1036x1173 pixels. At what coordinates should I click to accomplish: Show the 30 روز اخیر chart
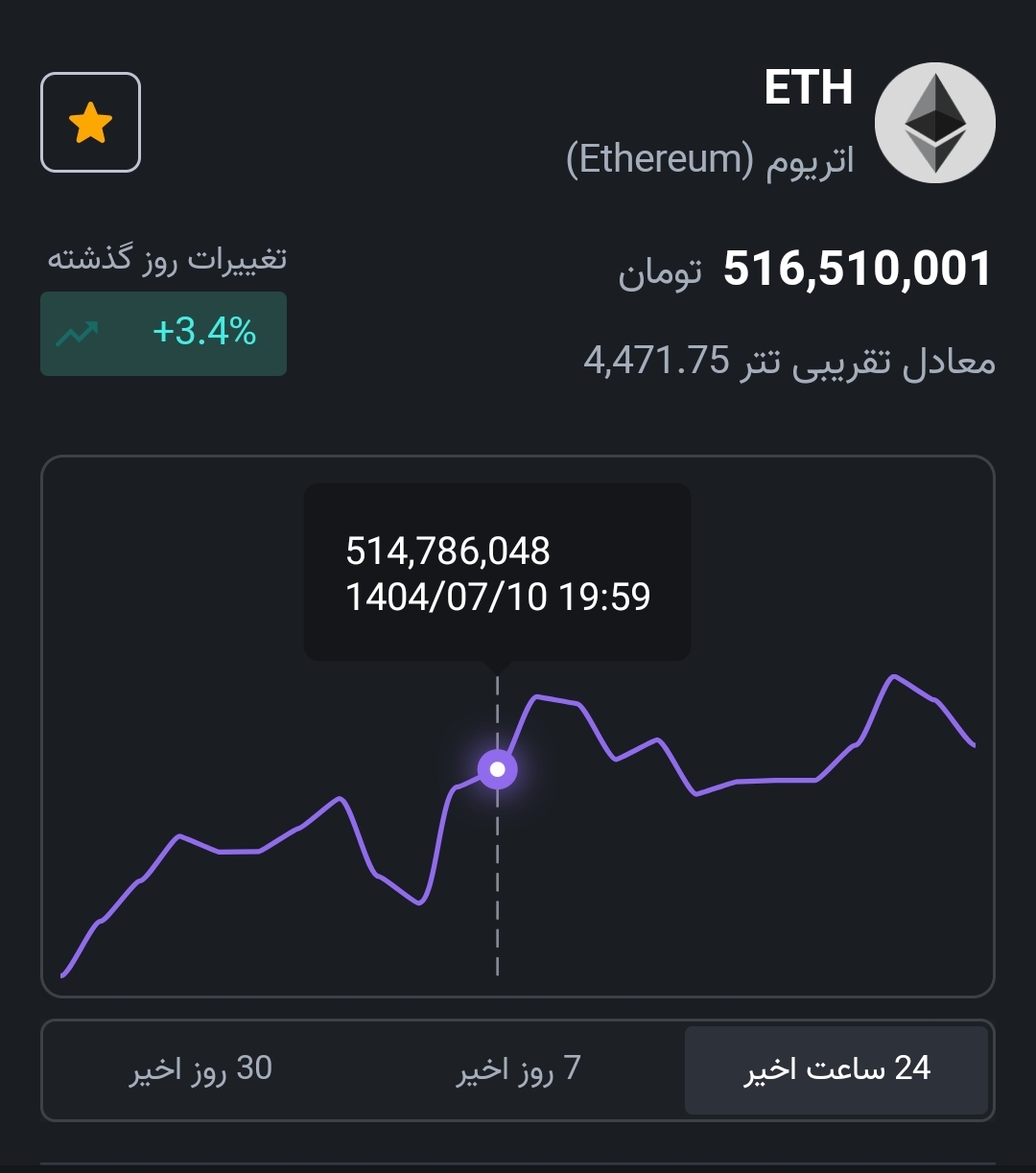200,1069
